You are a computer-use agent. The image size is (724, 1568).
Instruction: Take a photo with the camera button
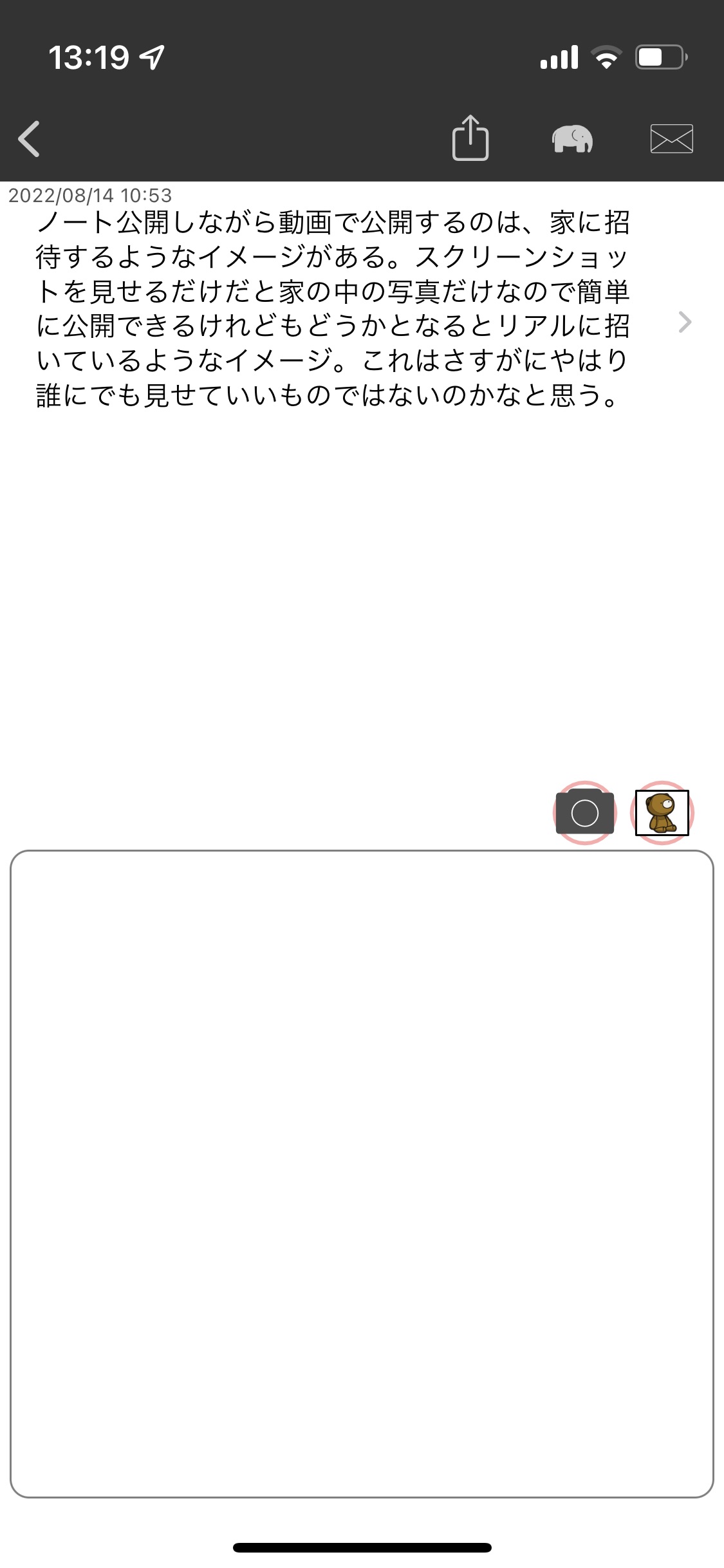tap(584, 812)
